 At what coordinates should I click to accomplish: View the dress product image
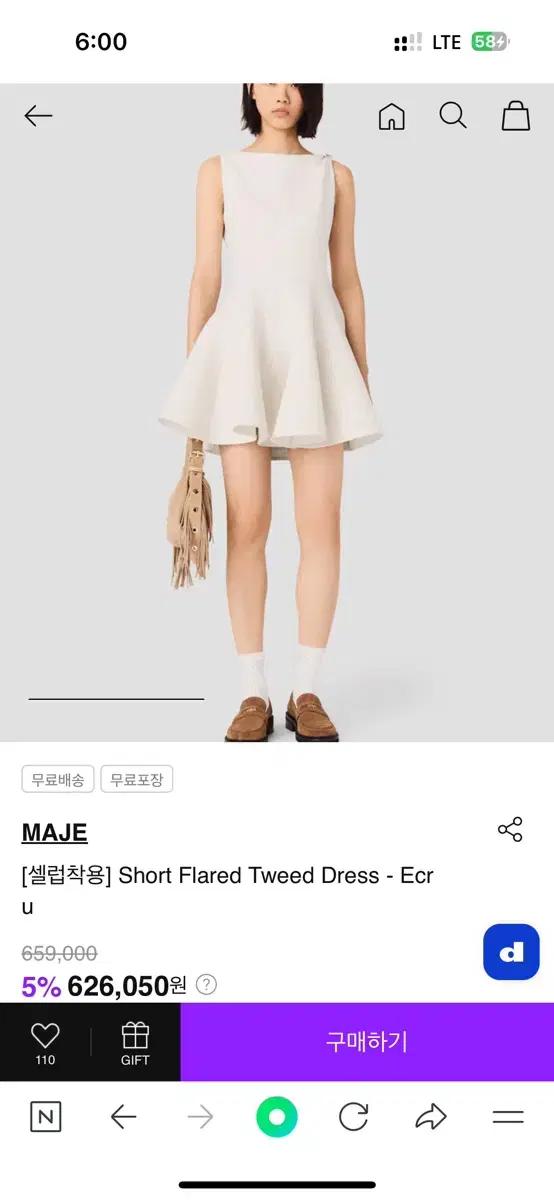[277, 413]
